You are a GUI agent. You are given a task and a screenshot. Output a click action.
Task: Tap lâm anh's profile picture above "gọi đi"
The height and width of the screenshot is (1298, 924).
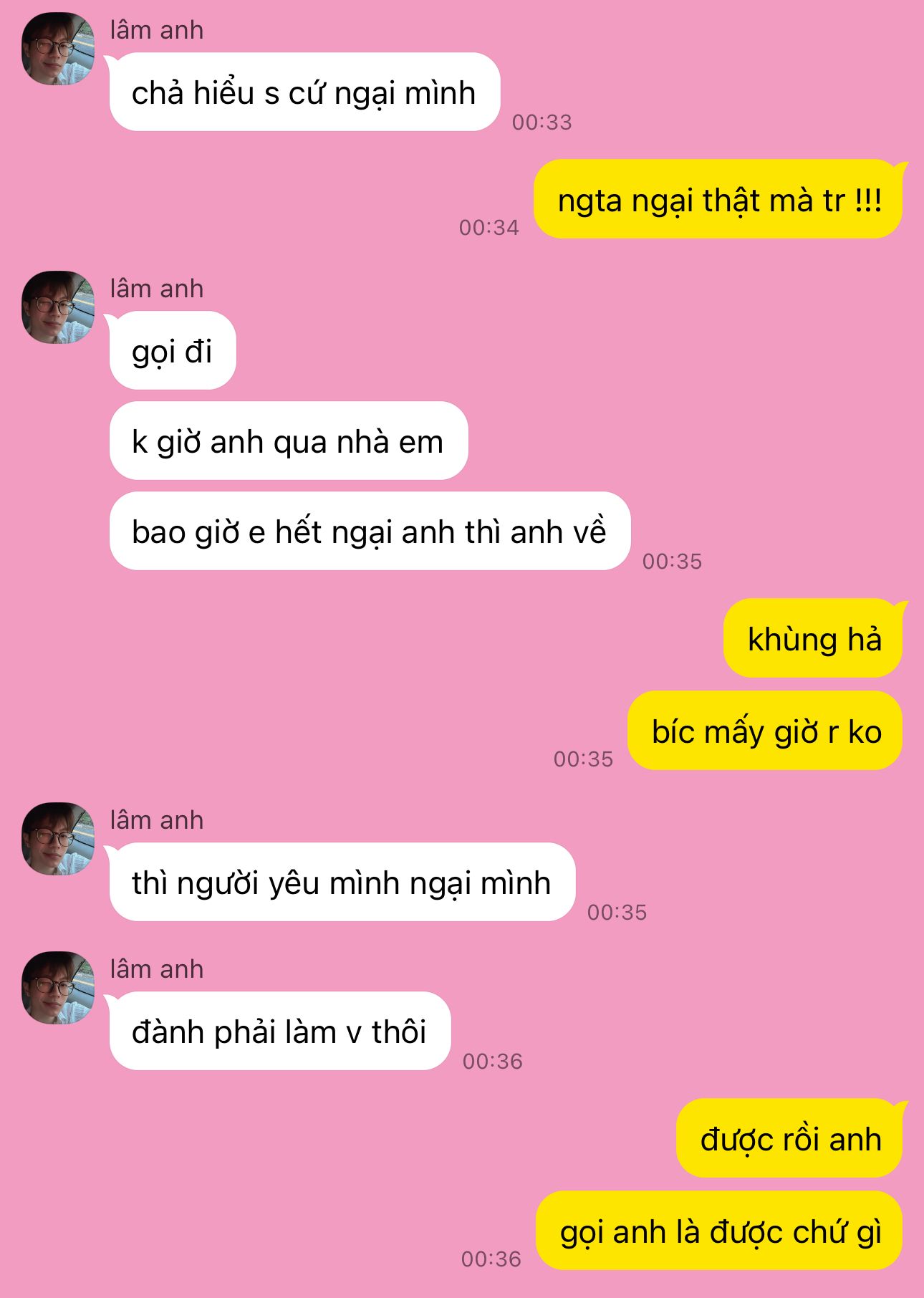[58, 307]
